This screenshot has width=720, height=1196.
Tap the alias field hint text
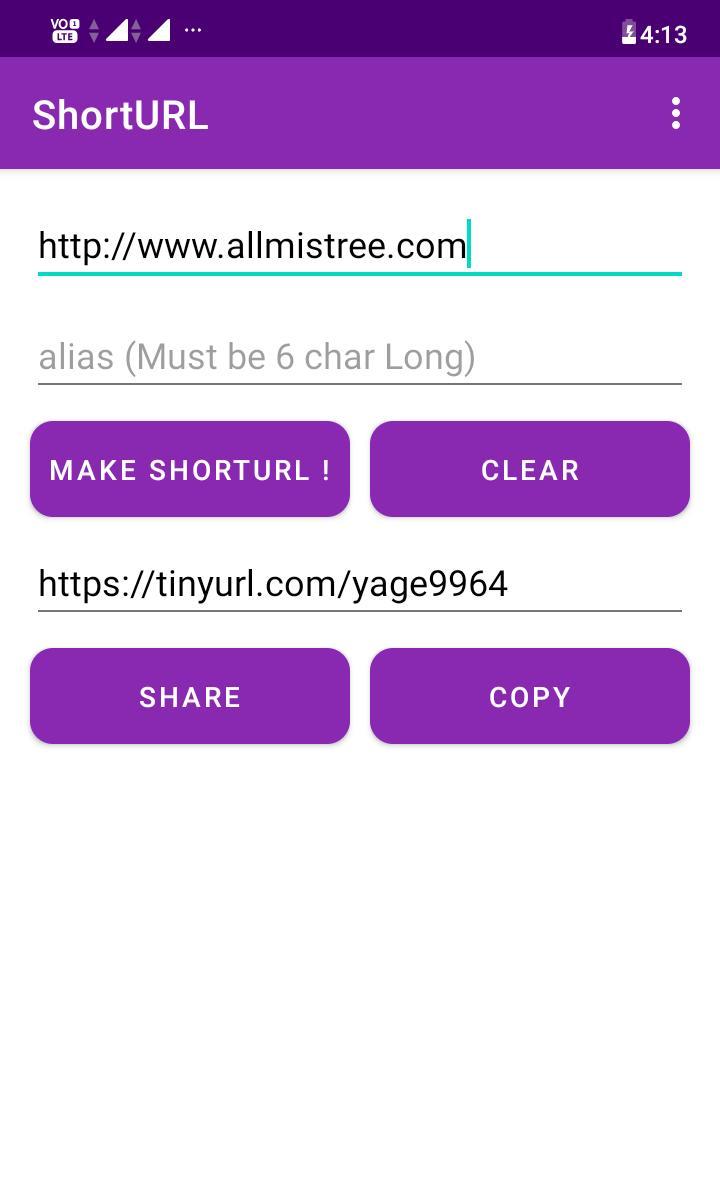tap(257, 357)
